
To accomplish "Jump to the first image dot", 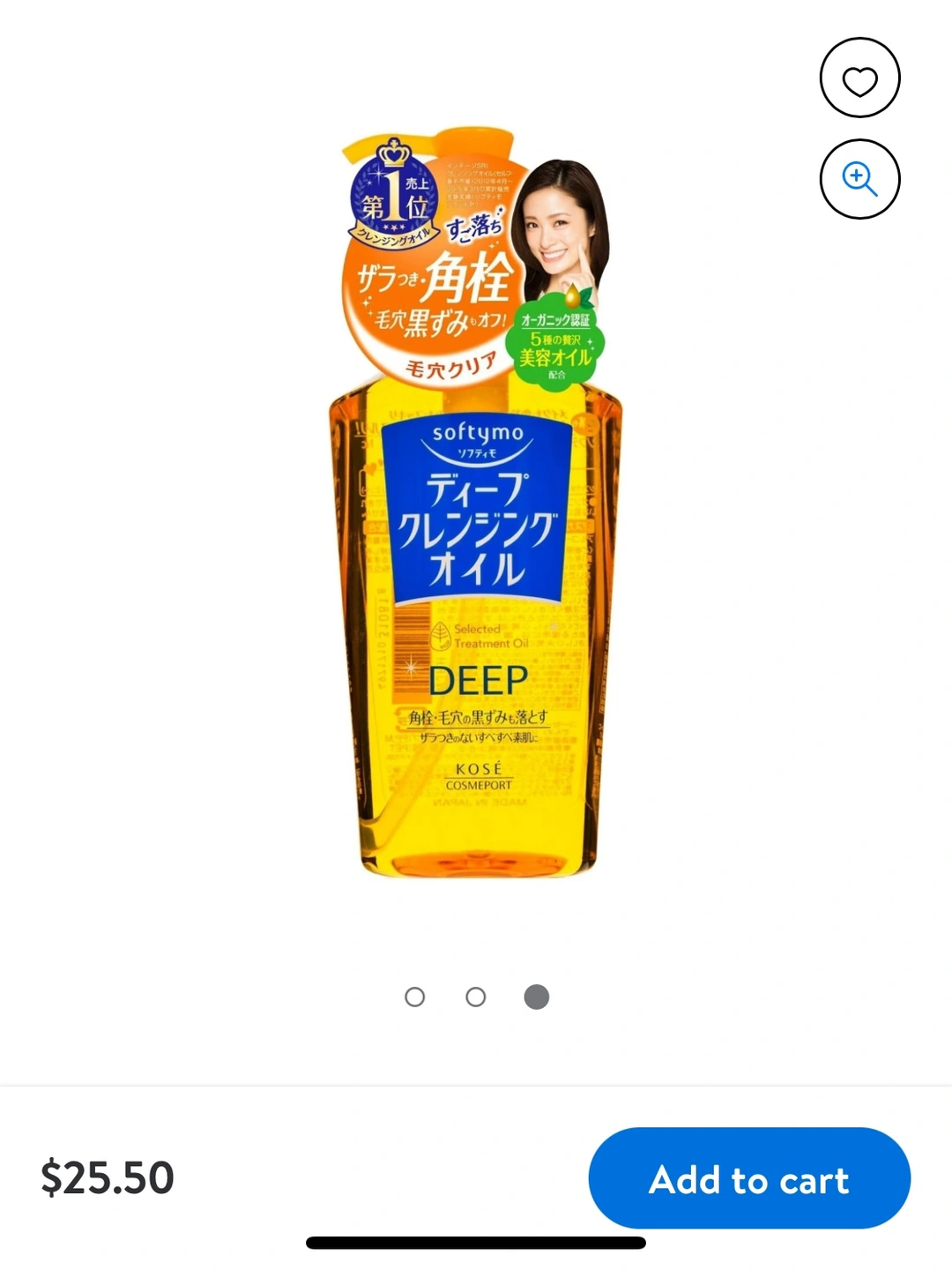I will (414, 997).
